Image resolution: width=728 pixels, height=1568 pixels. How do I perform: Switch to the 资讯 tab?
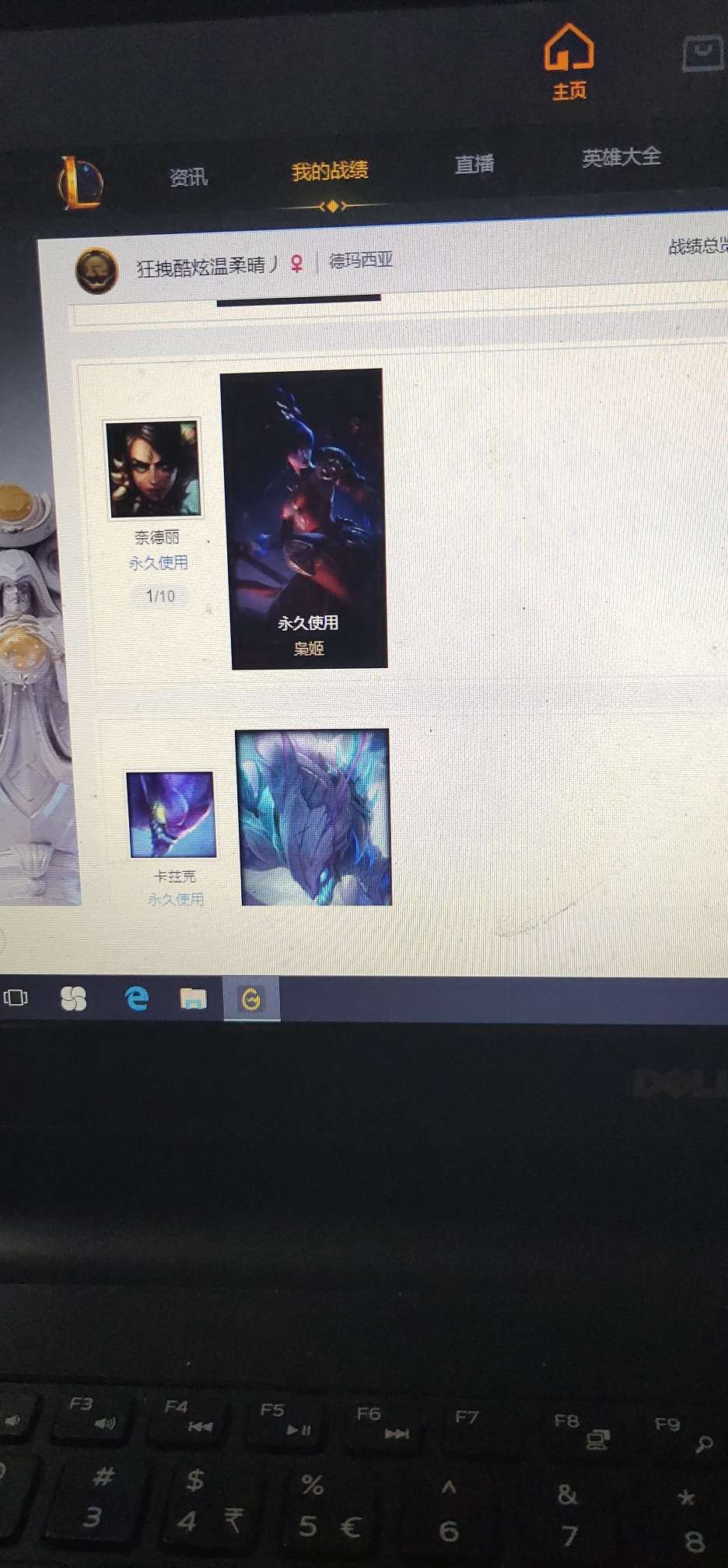(x=188, y=177)
